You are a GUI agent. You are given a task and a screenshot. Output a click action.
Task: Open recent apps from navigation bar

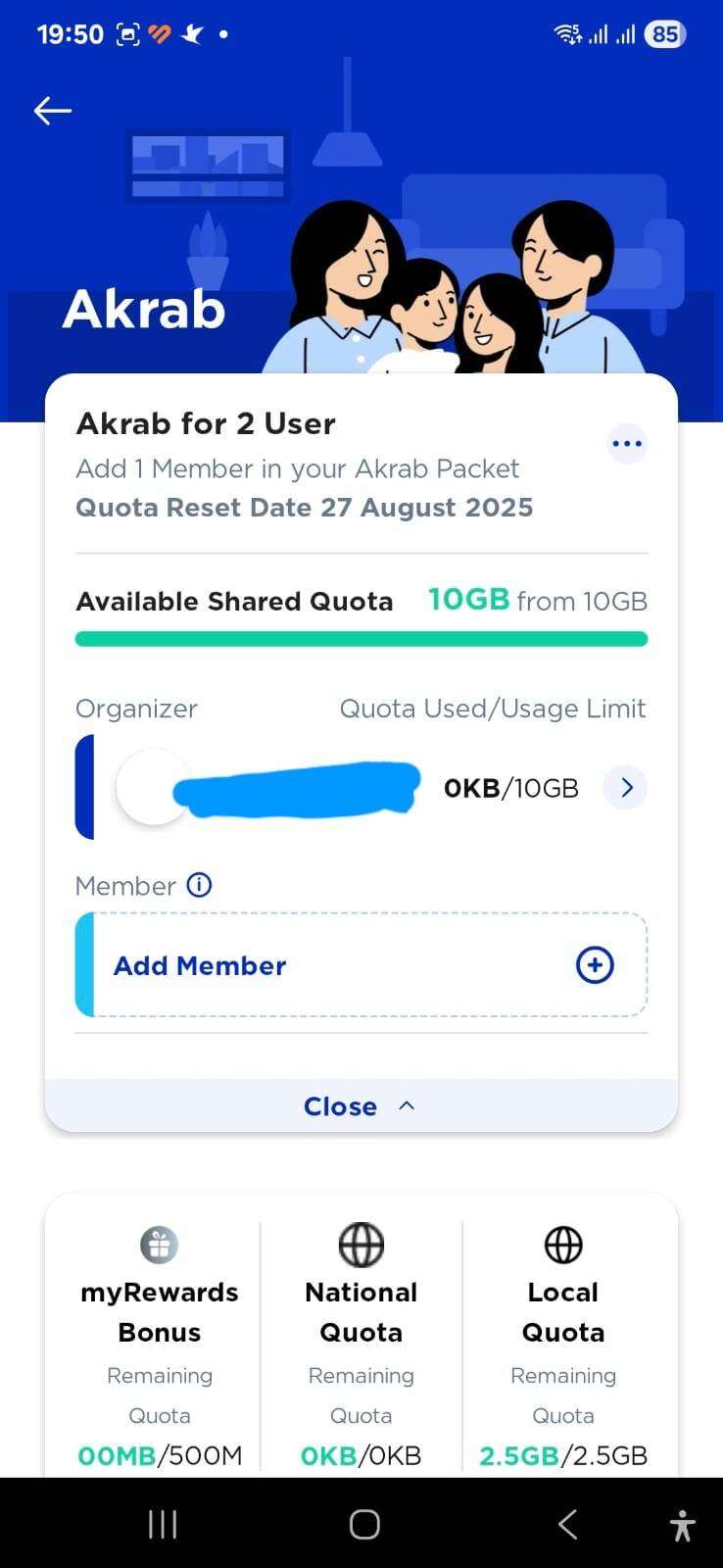[x=163, y=1524]
